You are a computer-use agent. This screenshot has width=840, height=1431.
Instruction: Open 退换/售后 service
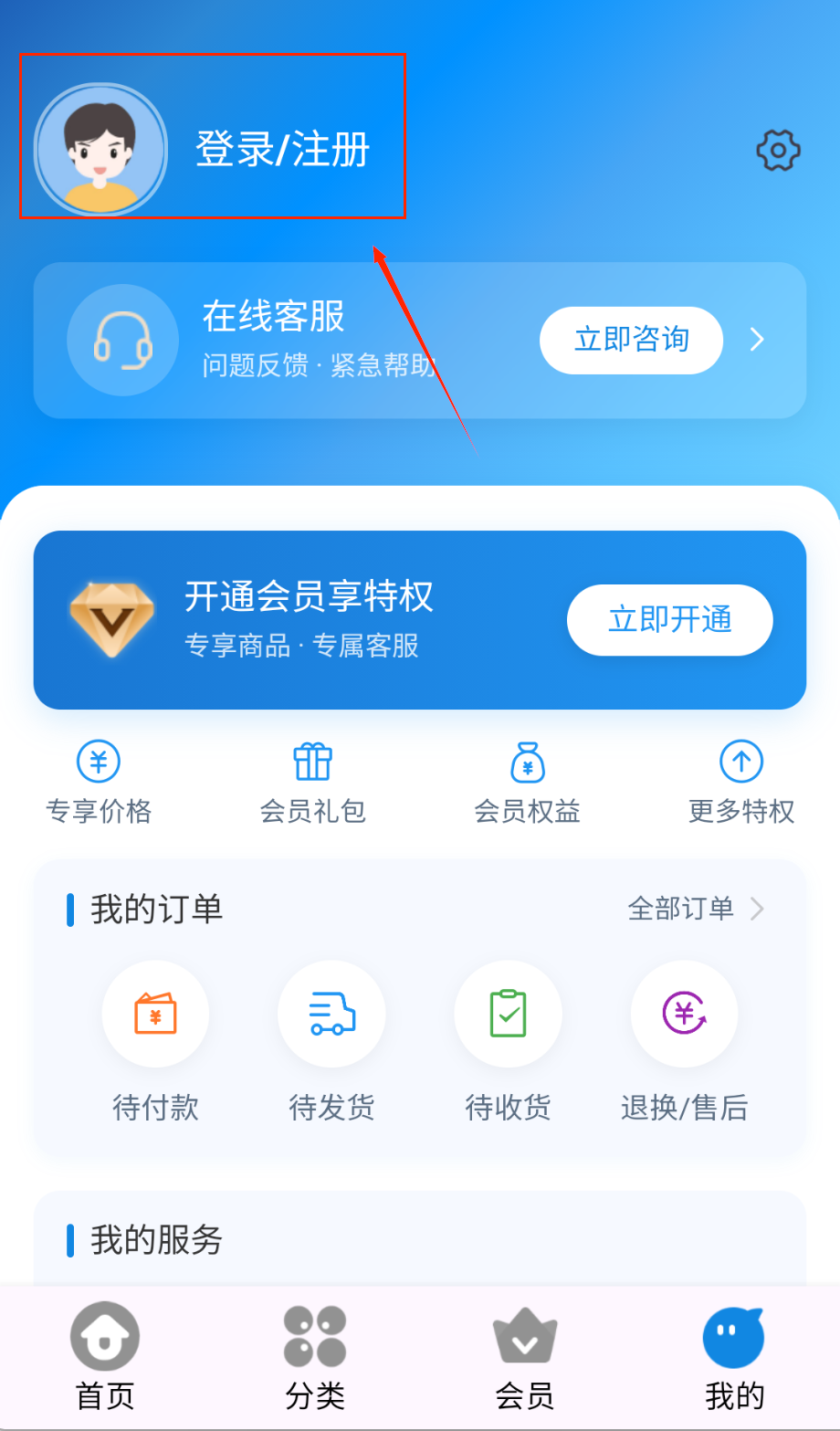click(x=684, y=1040)
